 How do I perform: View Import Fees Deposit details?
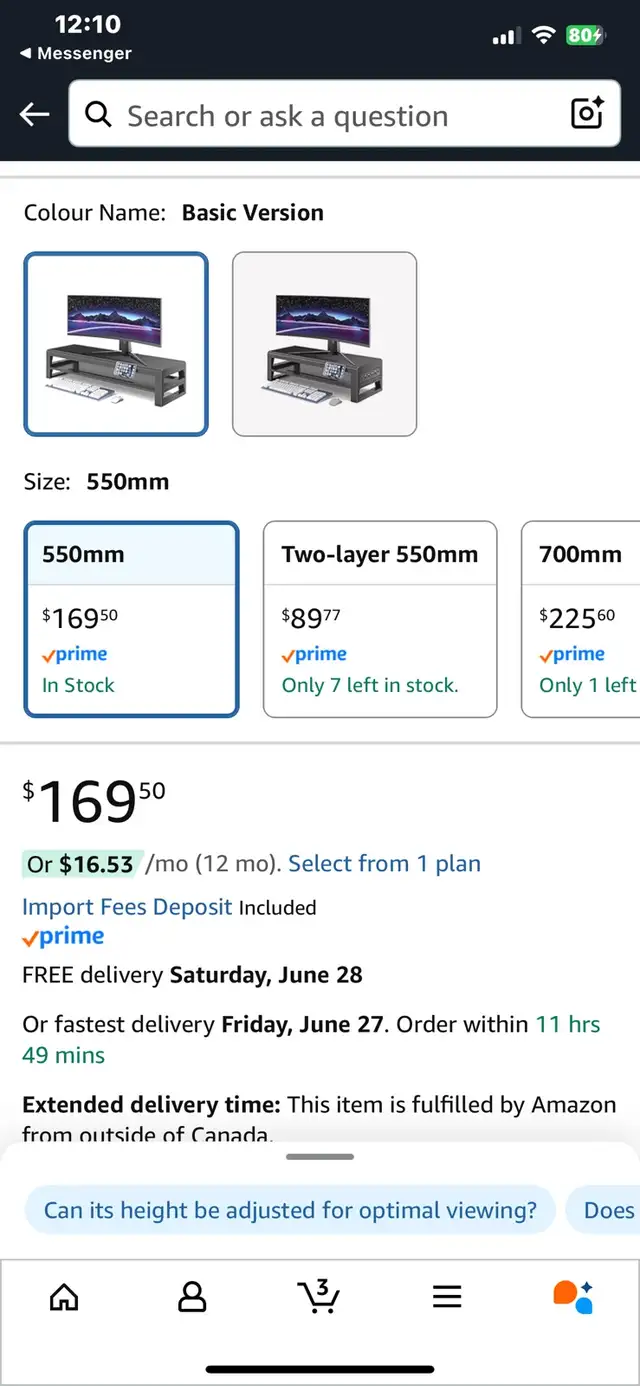[x=127, y=907]
